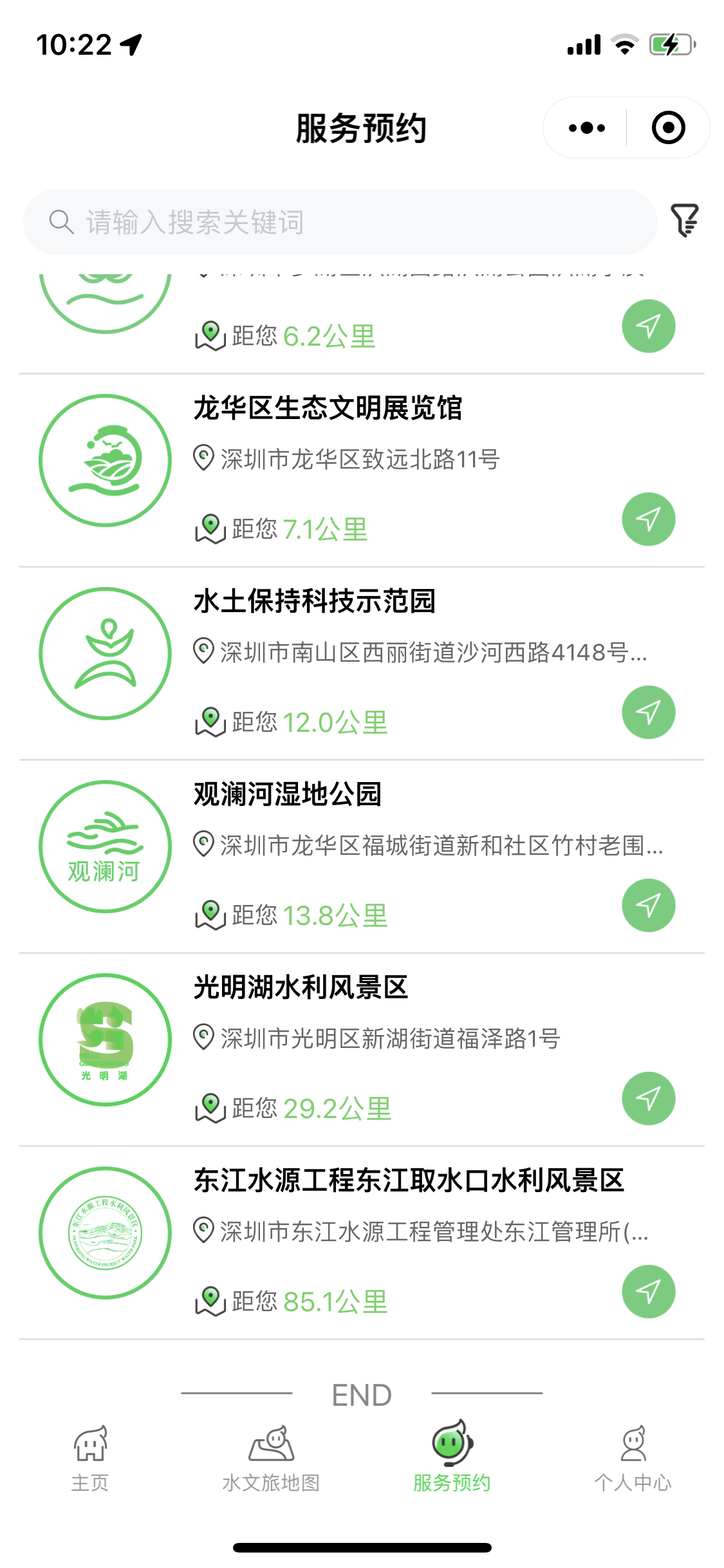Start navigation to 水土保持科技示范园
The width and height of the screenshot is (724, 1568).
[x=648, y=713]
